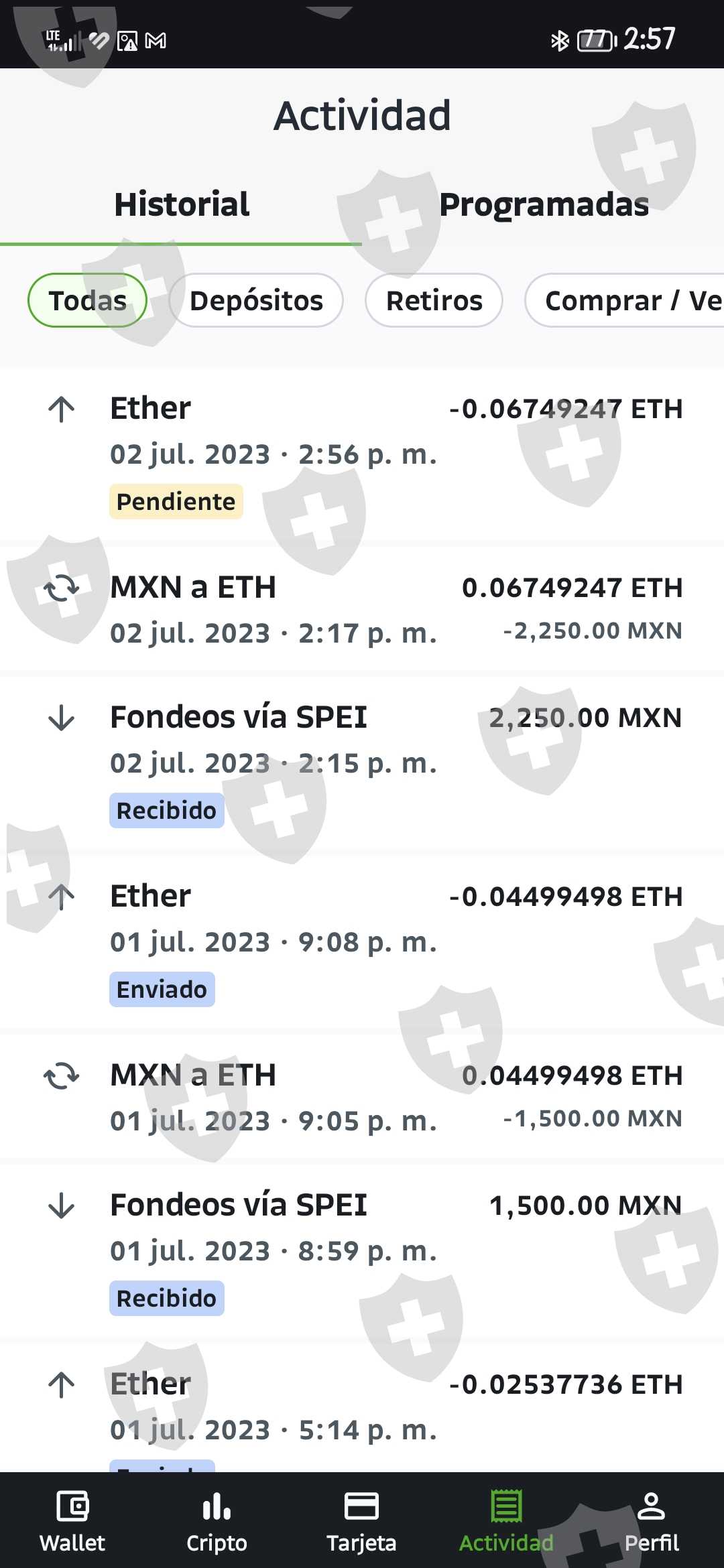This screenshot has height=1568, width=724.
Task: Filter activity by Retiros
Action: (x=434, y=301)
